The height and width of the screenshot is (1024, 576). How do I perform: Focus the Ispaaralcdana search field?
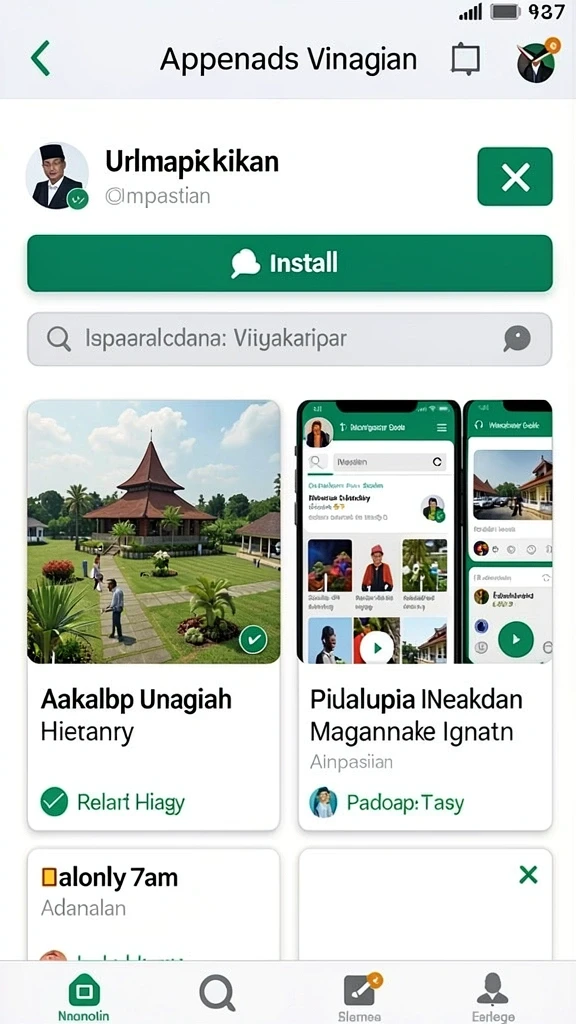tap(289, 339)
